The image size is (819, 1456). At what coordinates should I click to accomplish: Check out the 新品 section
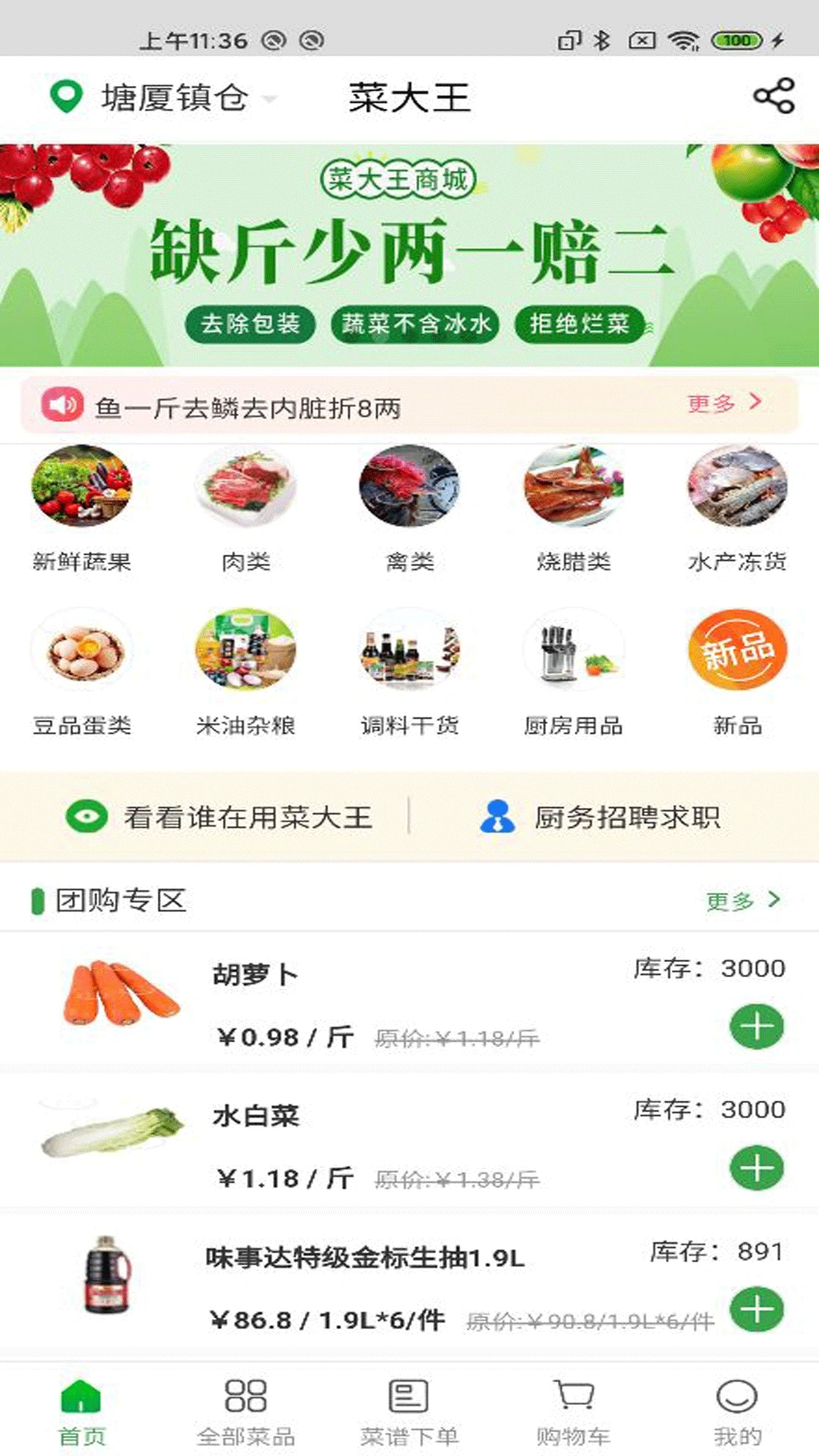click(x=737, y=672)
